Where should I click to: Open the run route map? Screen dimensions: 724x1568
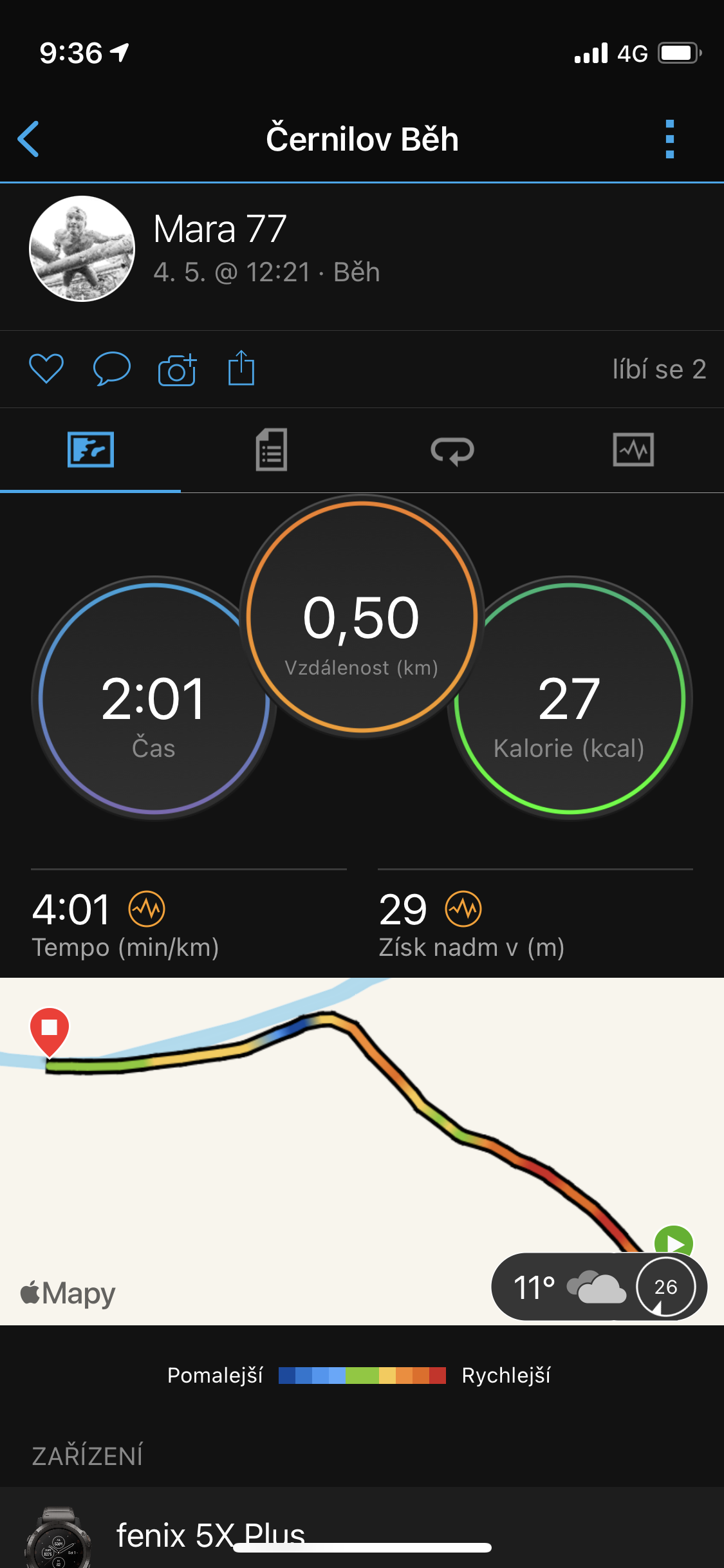[362, 1151]
